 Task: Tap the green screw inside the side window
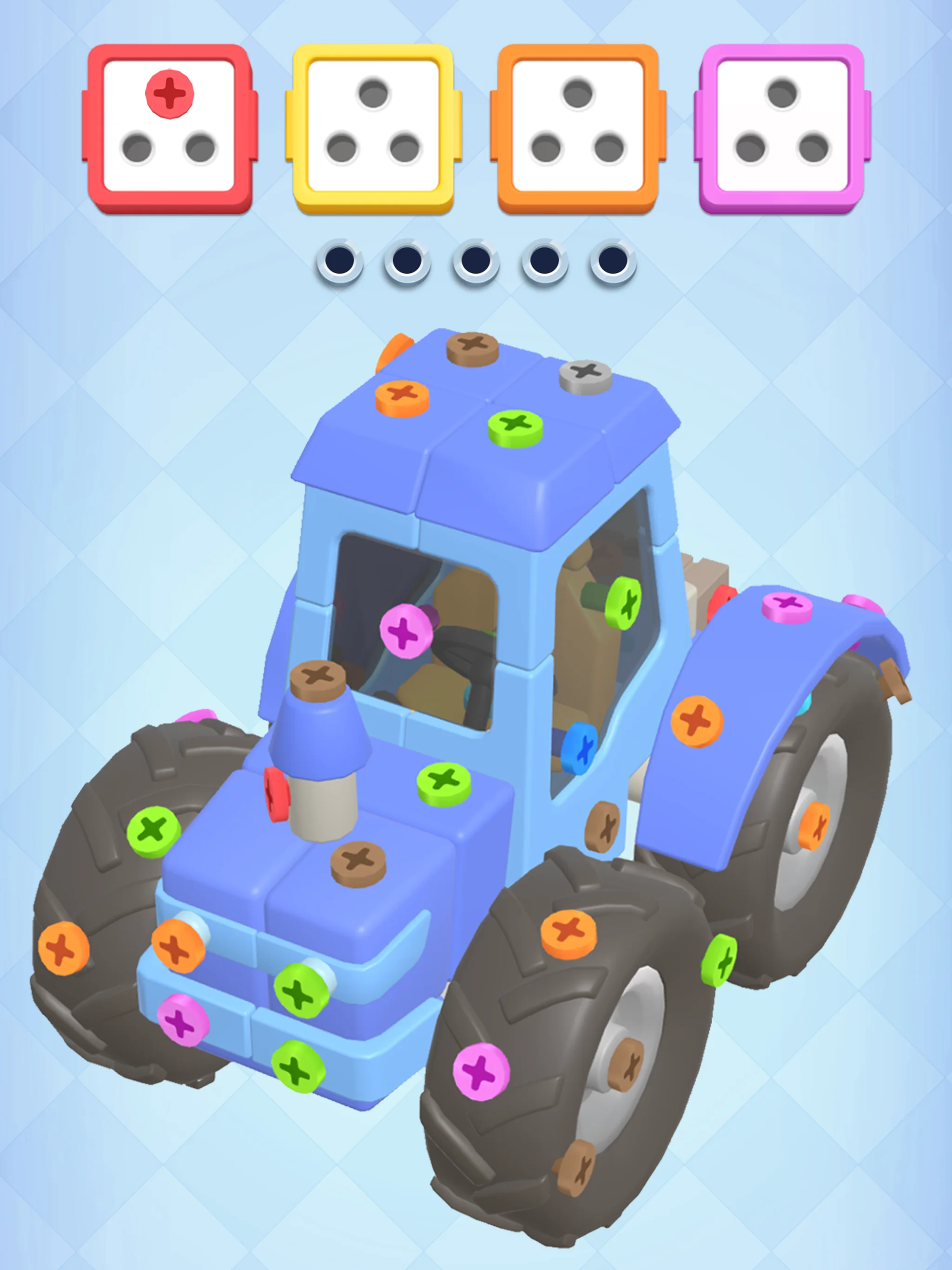coord(624,602)
